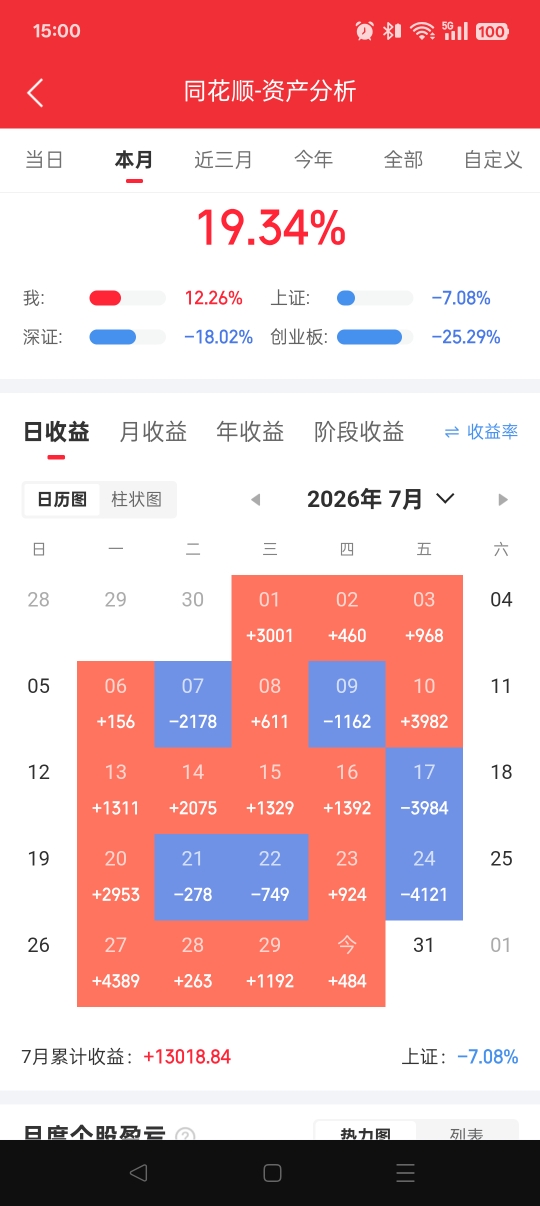The height and width of the screenshot is (1206, 540).
Task: Go back using the header arrow
Action: [x=35, y=93]
